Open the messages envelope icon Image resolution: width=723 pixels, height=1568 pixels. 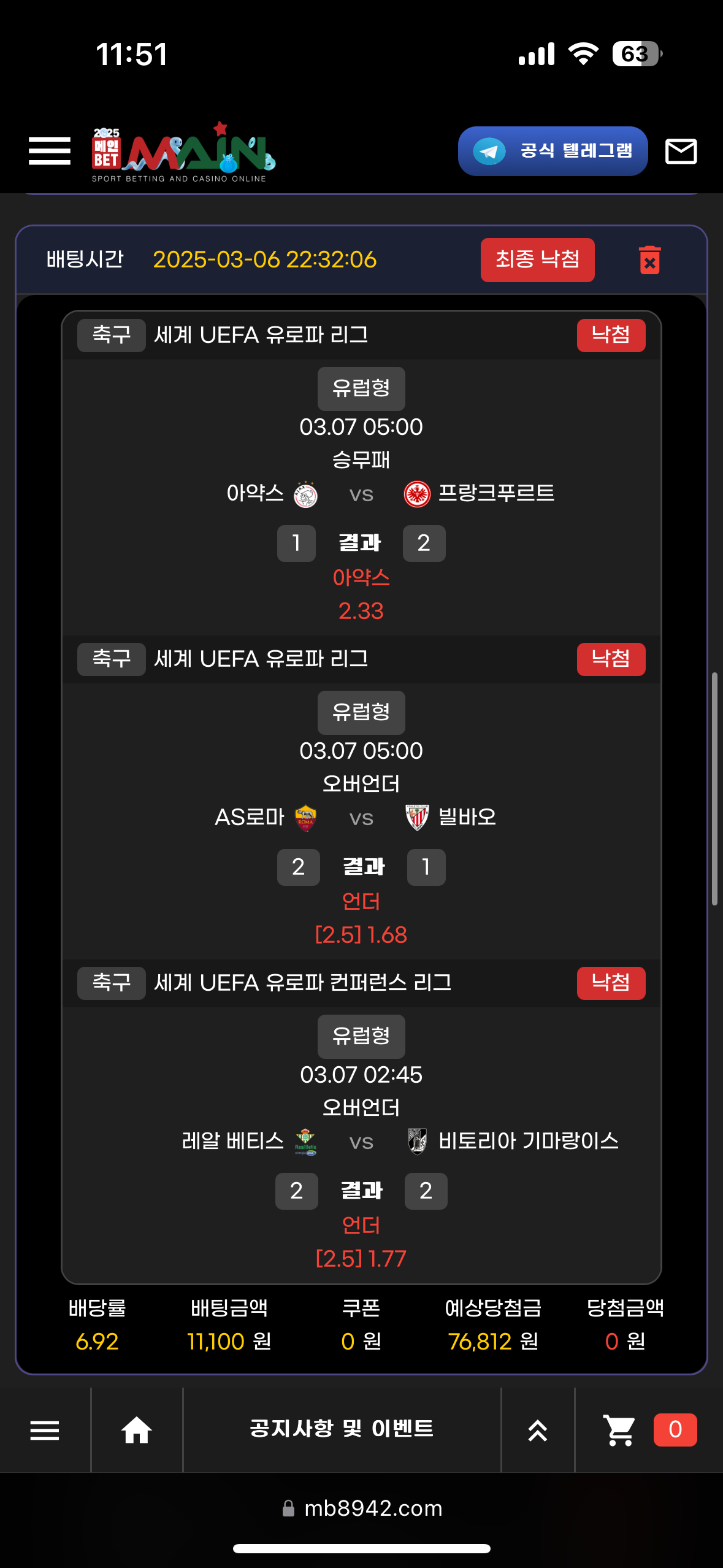click(681, 152)
